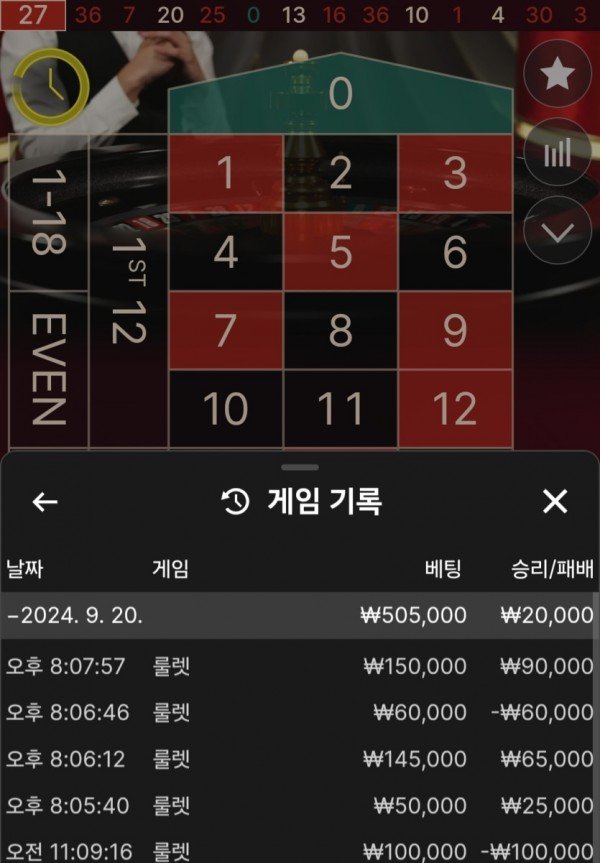Open the 8:07:57 roulette record

298,666
